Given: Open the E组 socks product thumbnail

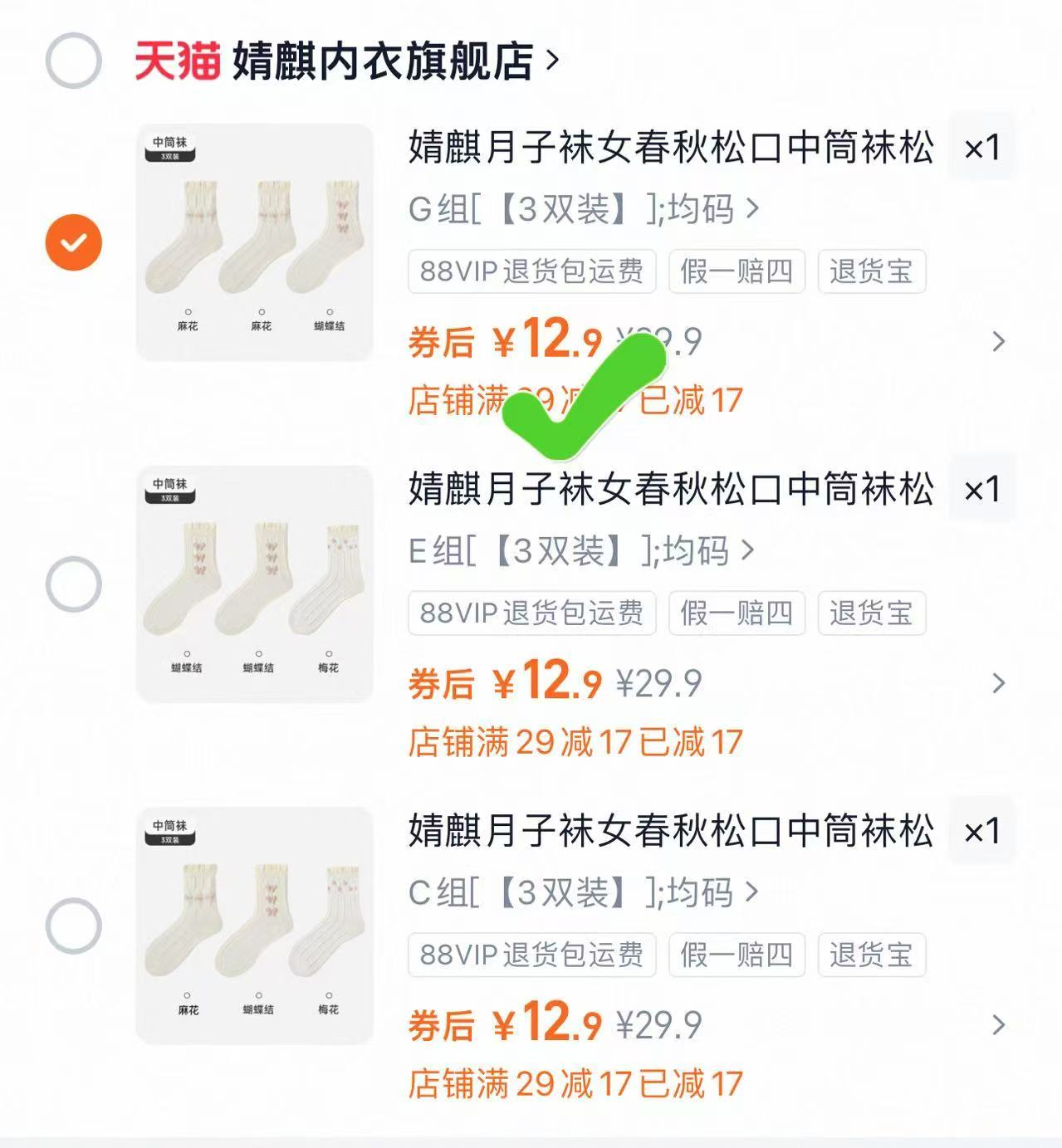Looking at the screenshot, I should click(x=253, y=583).
